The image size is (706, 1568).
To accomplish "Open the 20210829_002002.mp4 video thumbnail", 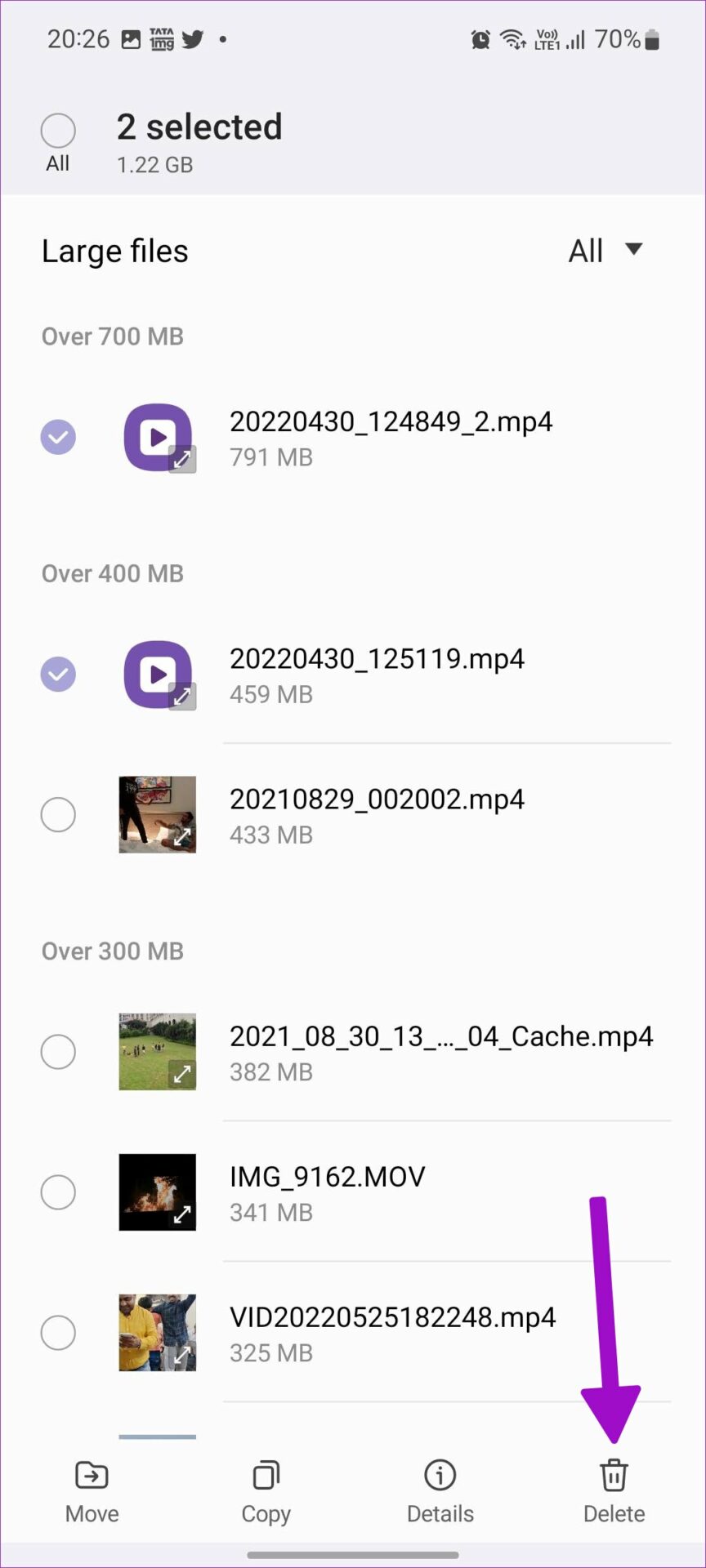I will (157, 815).
